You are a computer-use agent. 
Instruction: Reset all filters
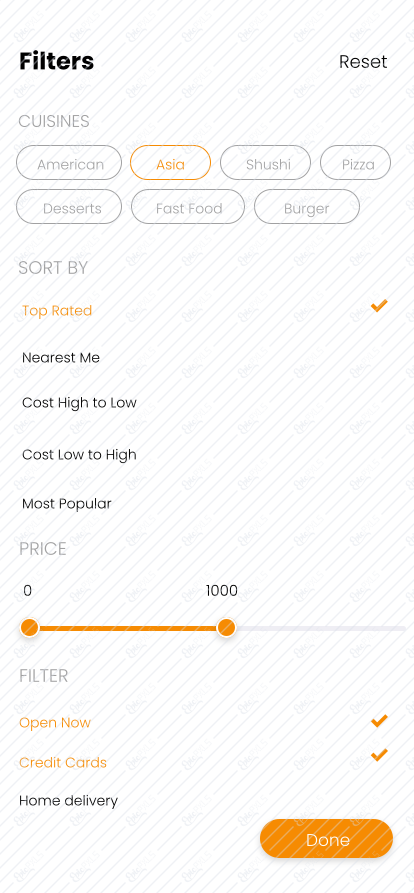pos(363,62)
